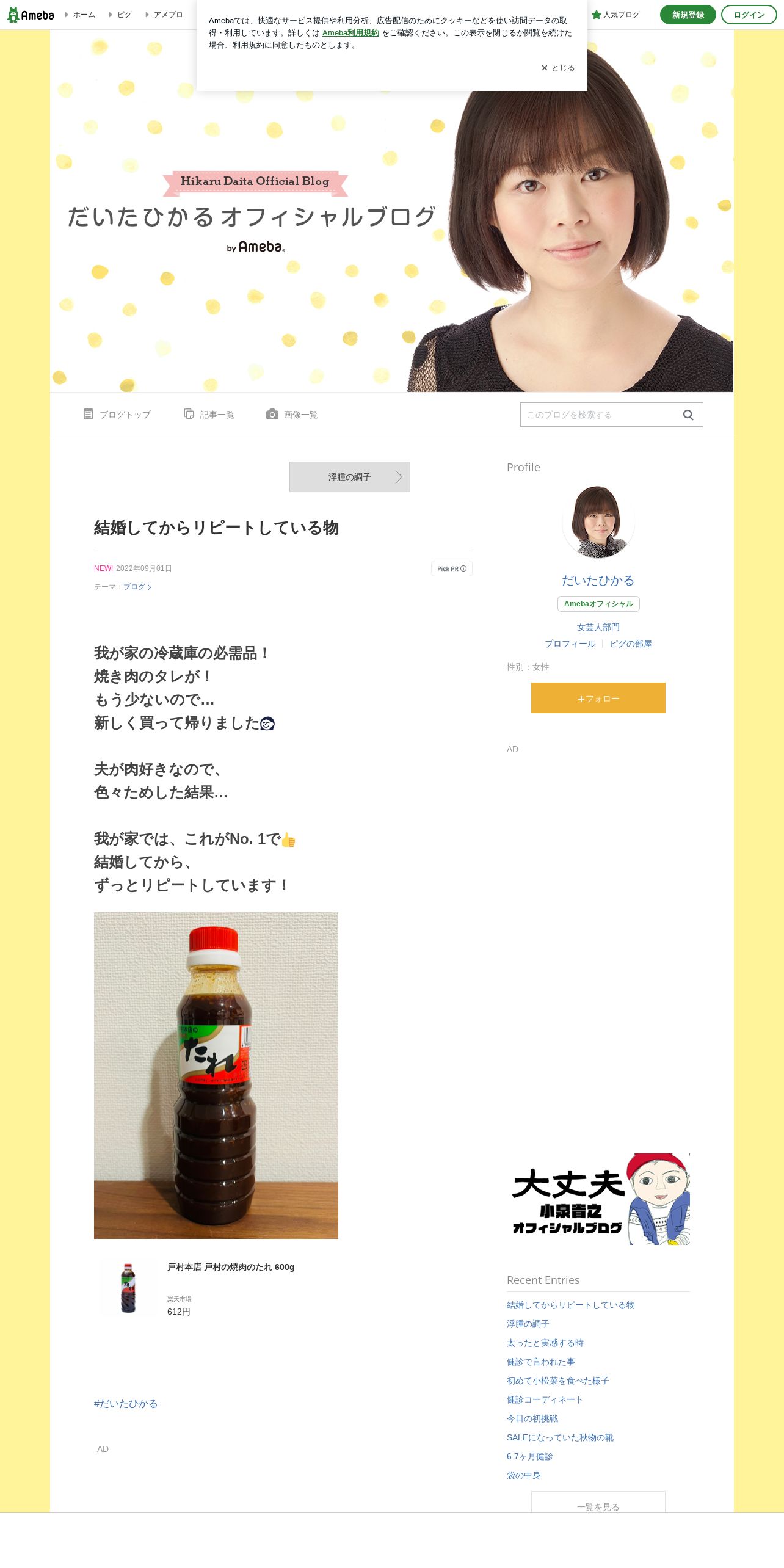Open the Pick PR info badge
This screenshot has width=784, height=1568.
tap(452, 568)
